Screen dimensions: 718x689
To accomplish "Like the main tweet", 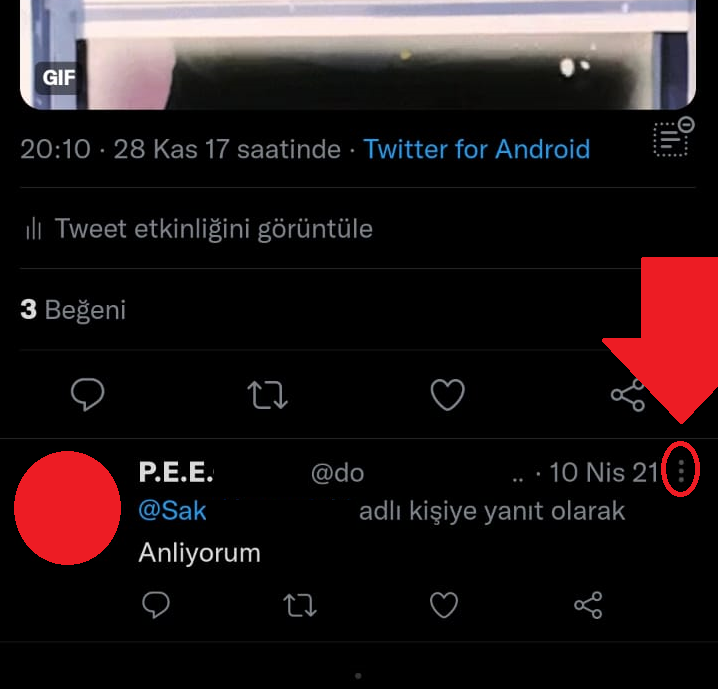I will pyautogui.click(x=447, y=395).
